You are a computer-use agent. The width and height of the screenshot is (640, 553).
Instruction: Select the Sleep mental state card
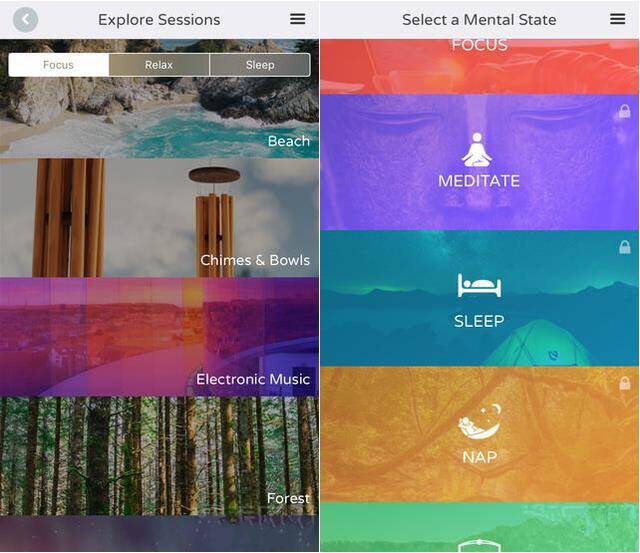(480, 298)
